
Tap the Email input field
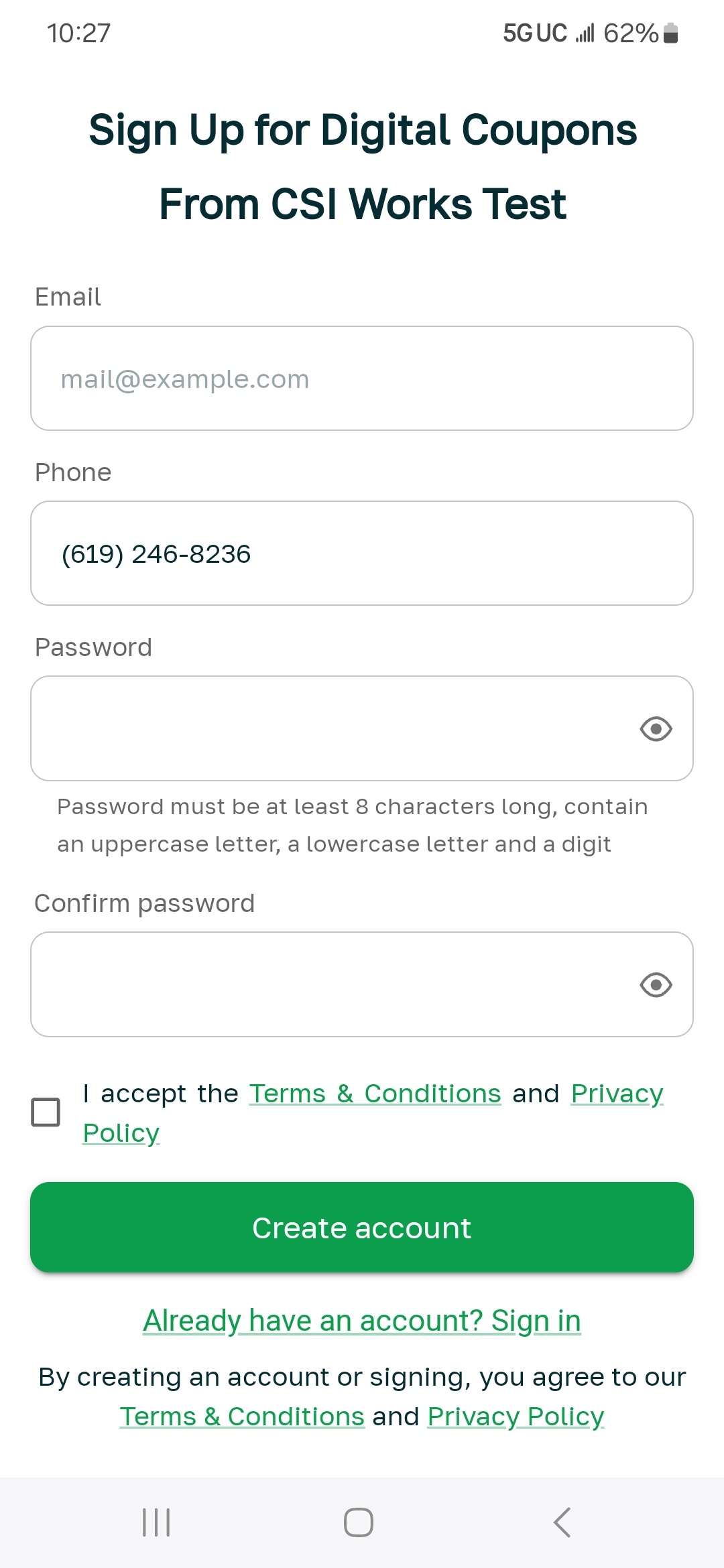pyautogui.click(x=362, y=379)
